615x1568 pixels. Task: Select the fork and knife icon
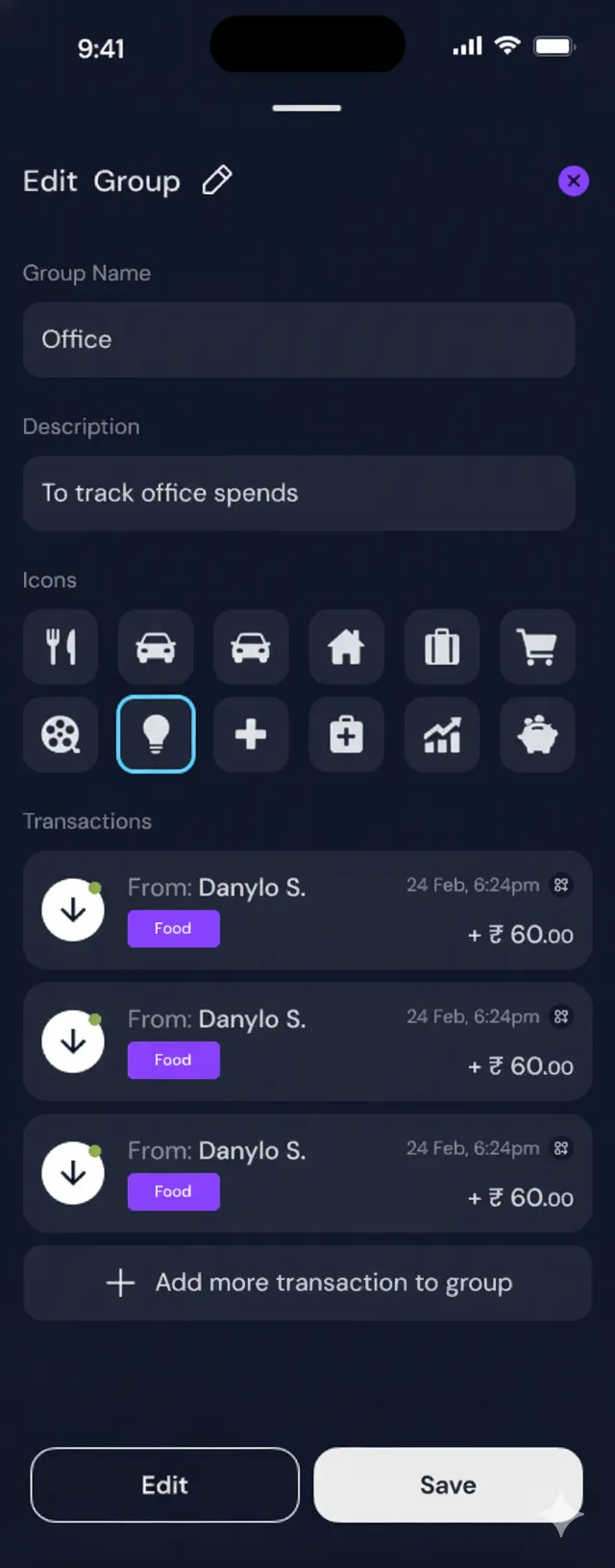pos(61,647)
